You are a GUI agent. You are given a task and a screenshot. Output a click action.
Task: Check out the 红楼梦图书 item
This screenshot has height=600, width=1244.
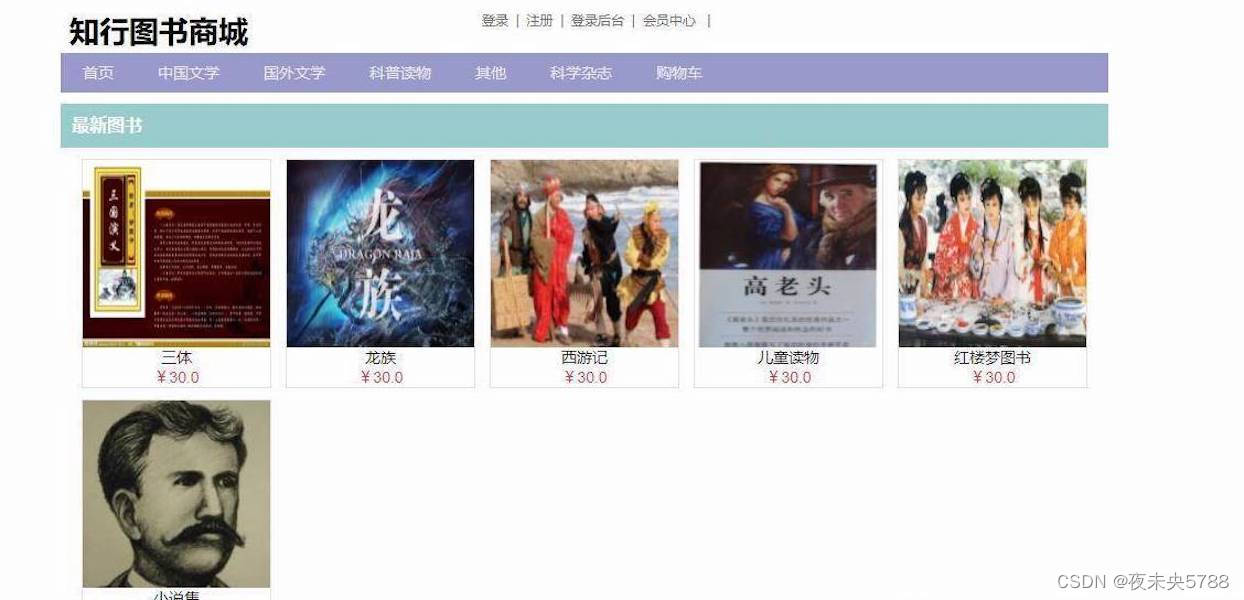point(992,253)
